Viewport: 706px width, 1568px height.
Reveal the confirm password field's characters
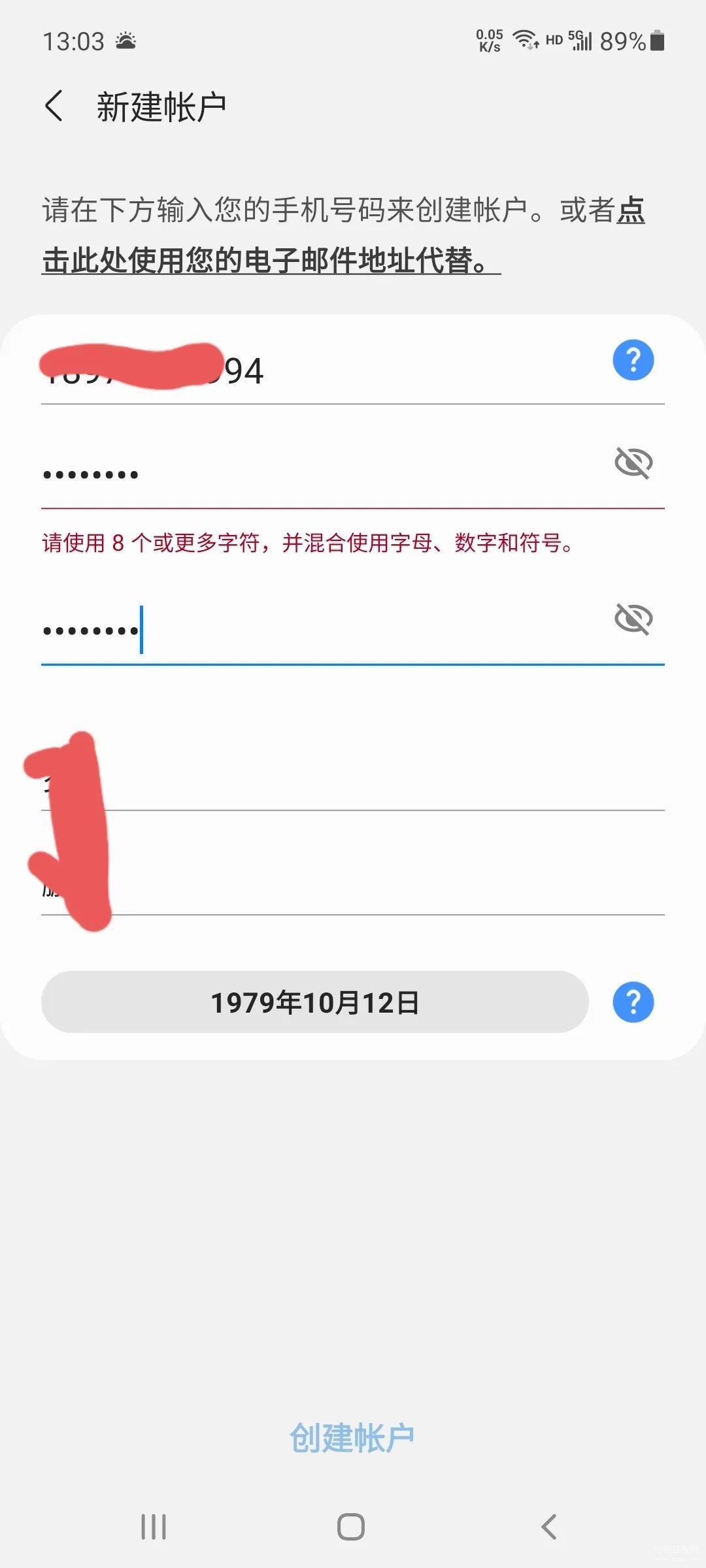click(x=633, y=619)
